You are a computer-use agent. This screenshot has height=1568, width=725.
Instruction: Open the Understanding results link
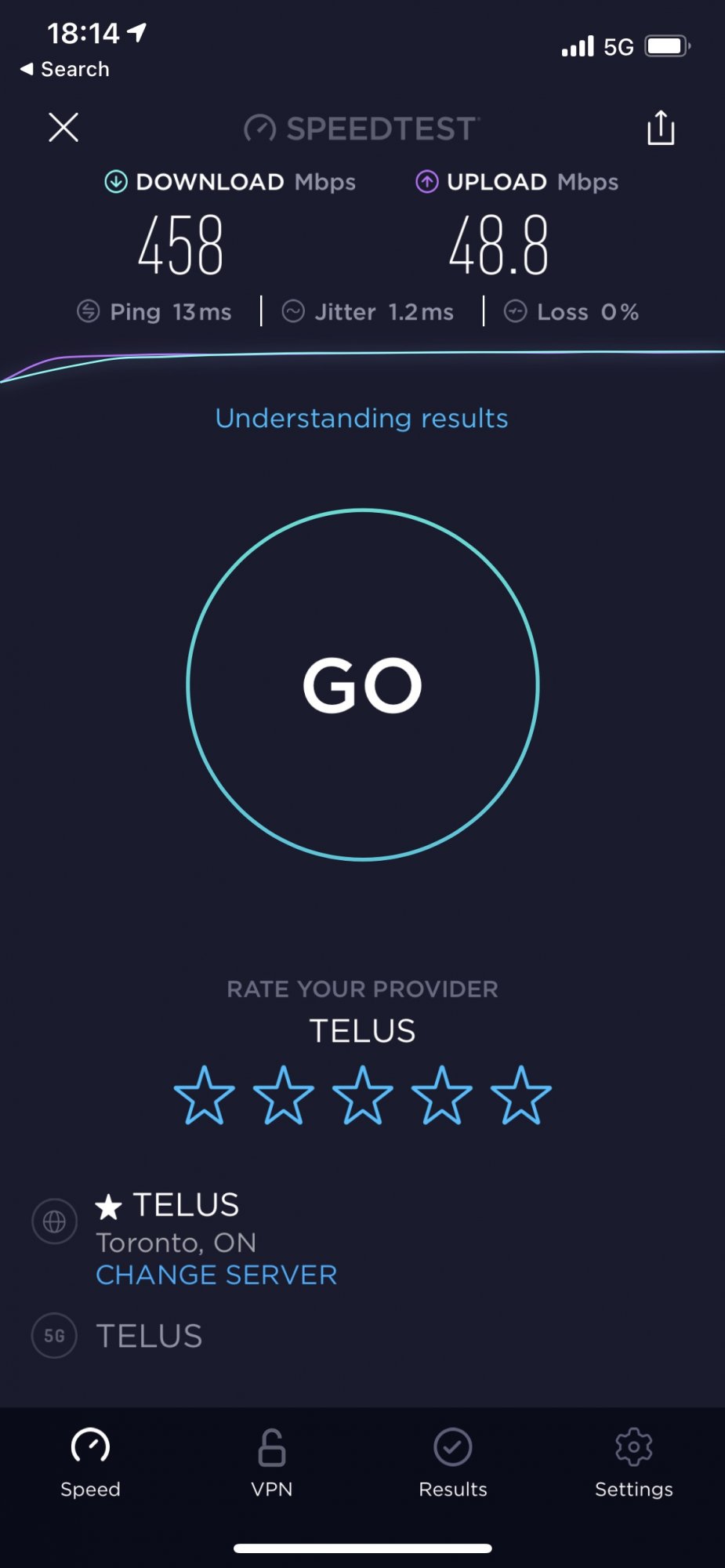(x=362, y=419)
